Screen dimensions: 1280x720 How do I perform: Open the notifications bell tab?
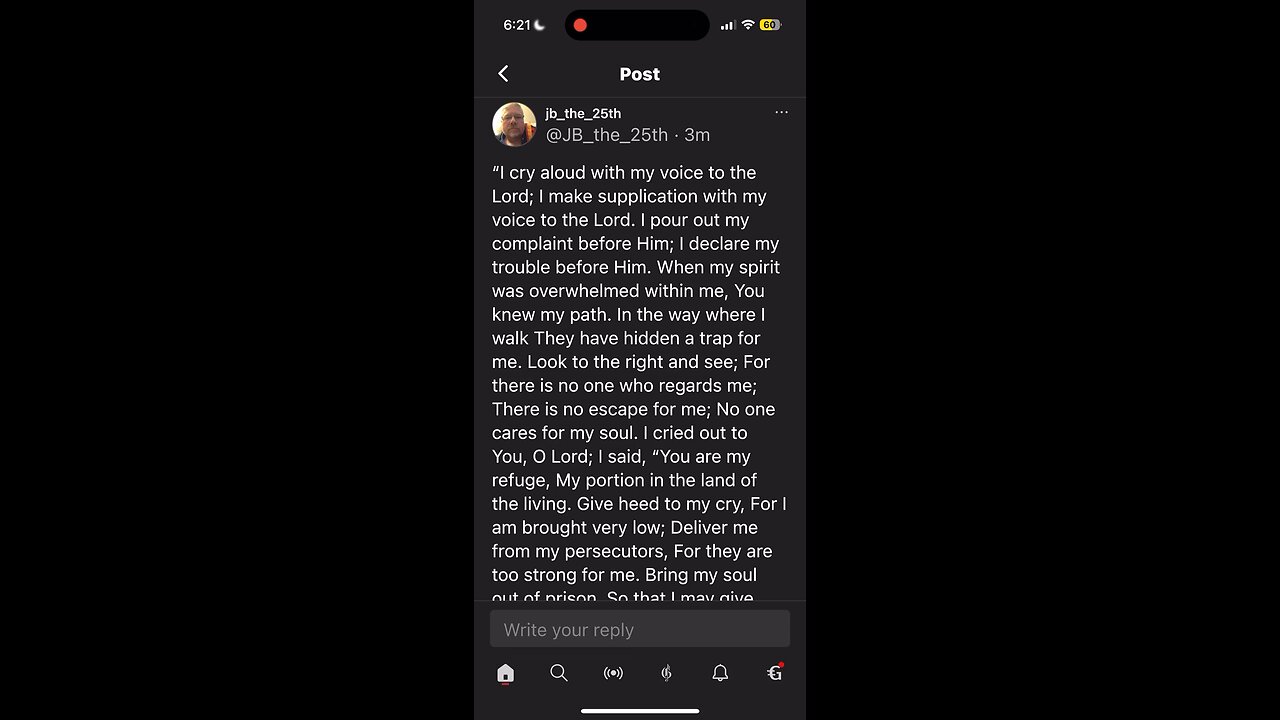(x=720, y=674)
